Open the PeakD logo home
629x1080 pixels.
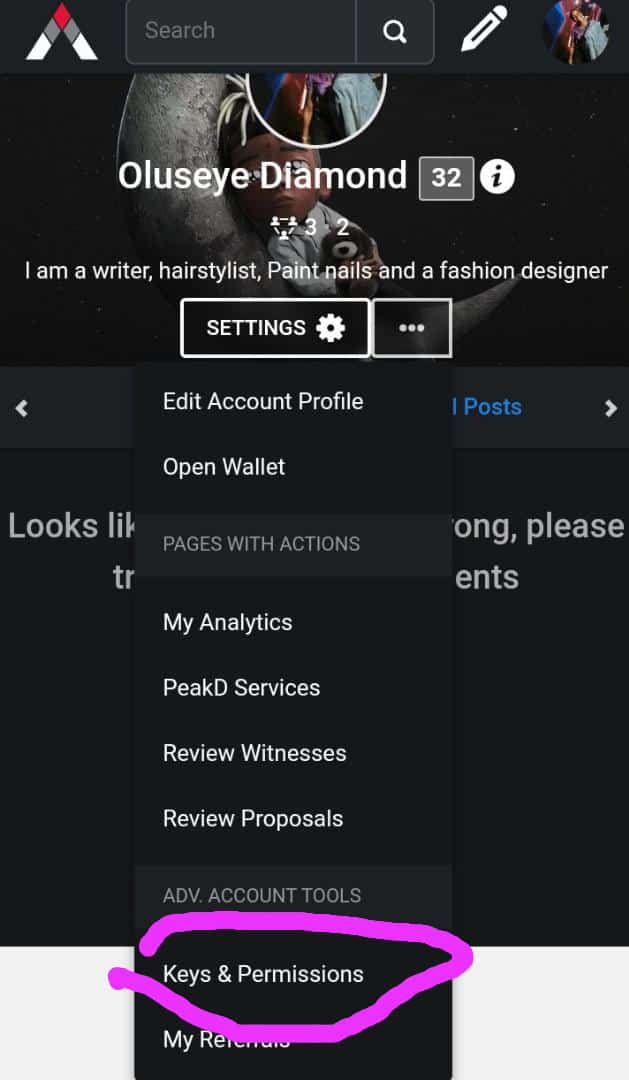pyautogui.click(x=61, y=32)
